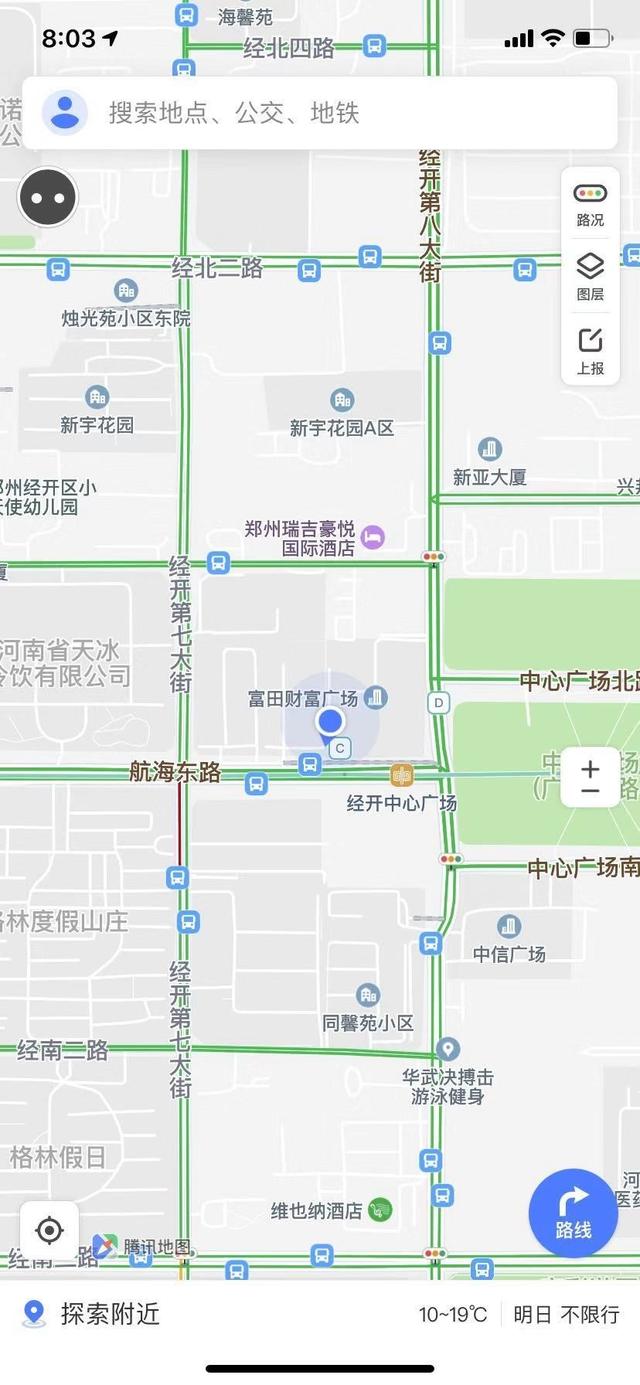Zoom out with the minus button

click(x=590, y=792)
